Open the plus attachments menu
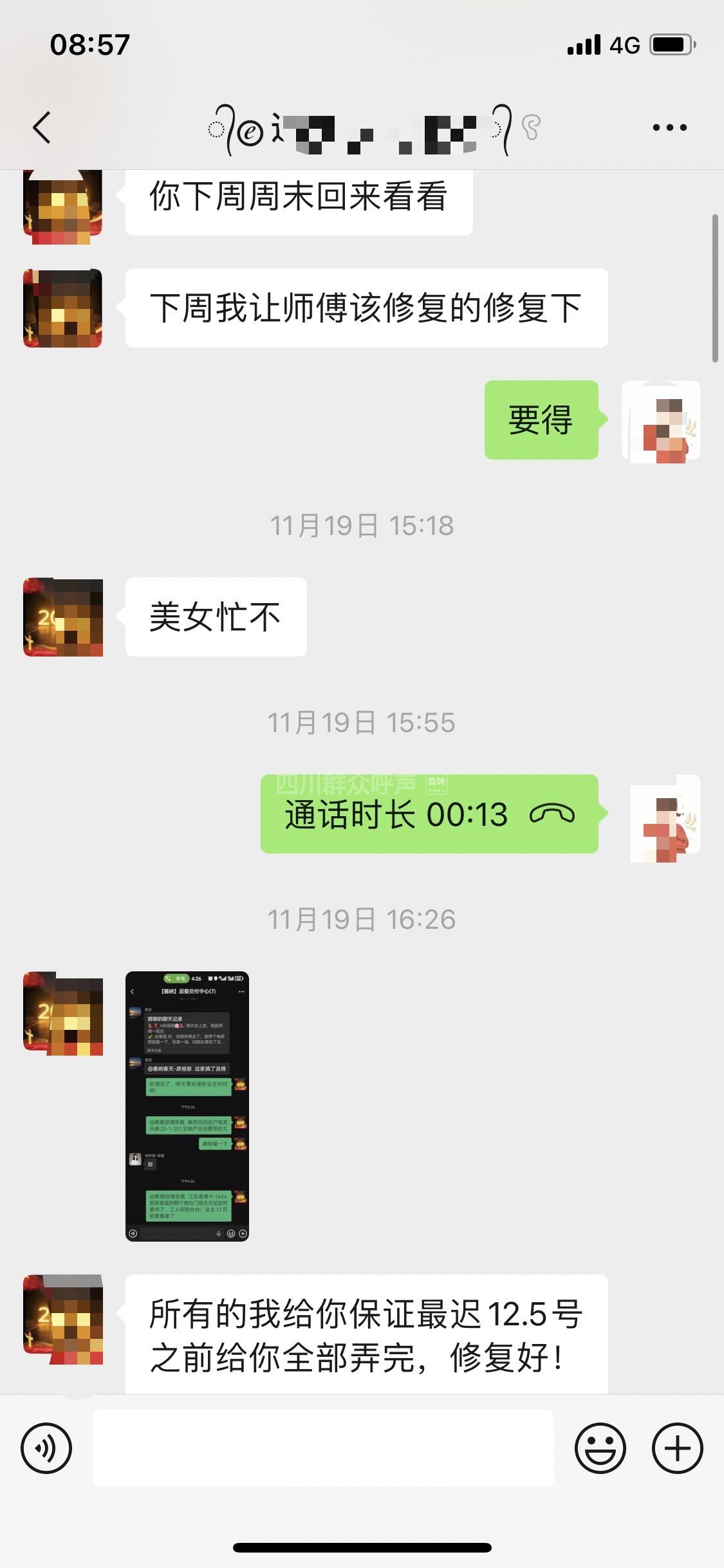The width and height of the screenshot is (724, 1568). [x=677, y=1448]
